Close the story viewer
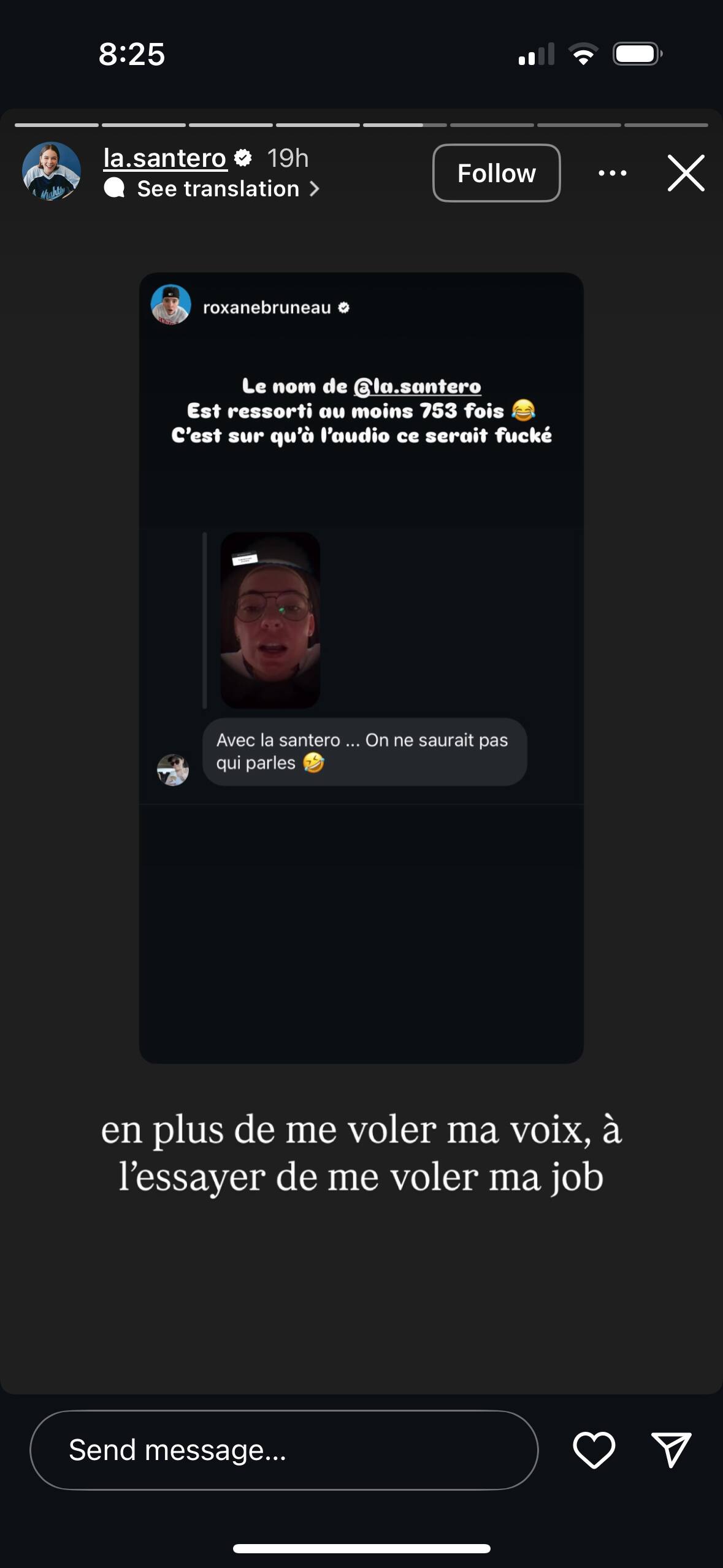Viewport: 723px width, 1568px height. tap(686, 173)
